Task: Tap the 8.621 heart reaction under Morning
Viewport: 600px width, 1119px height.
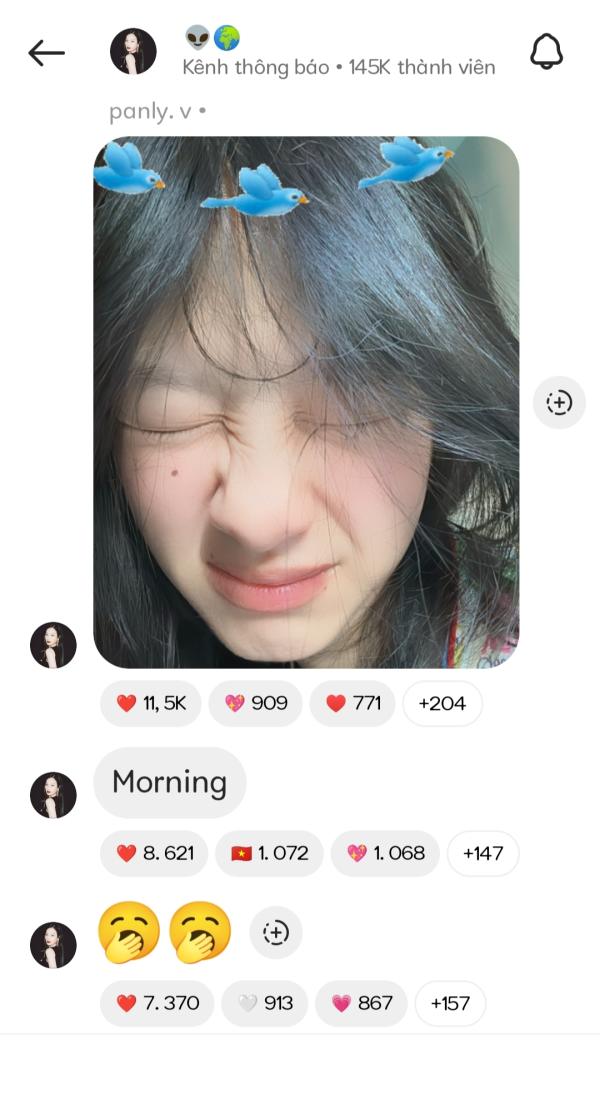Action: tap(154, 853)
